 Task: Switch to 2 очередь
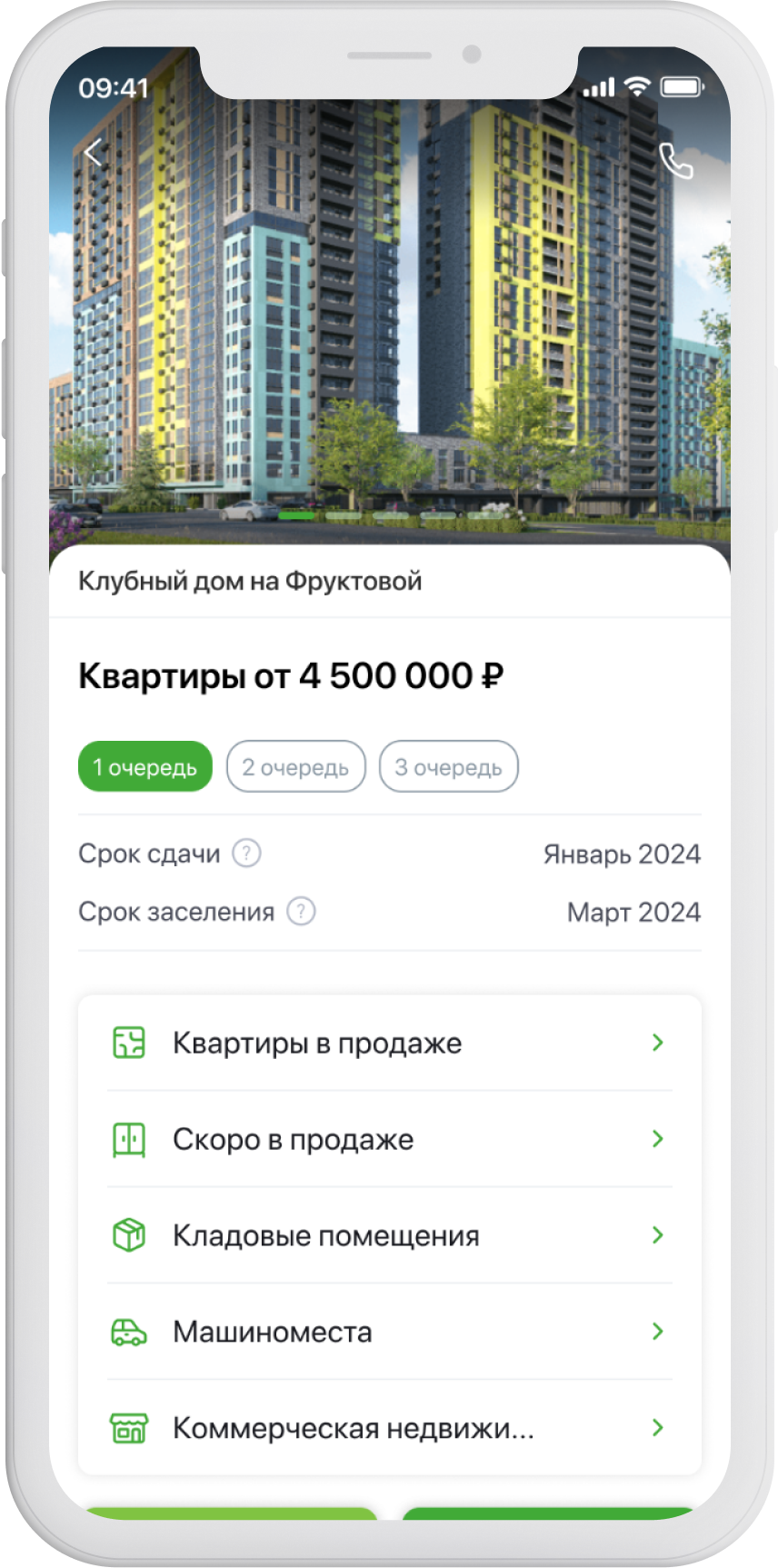coord(295,767)
